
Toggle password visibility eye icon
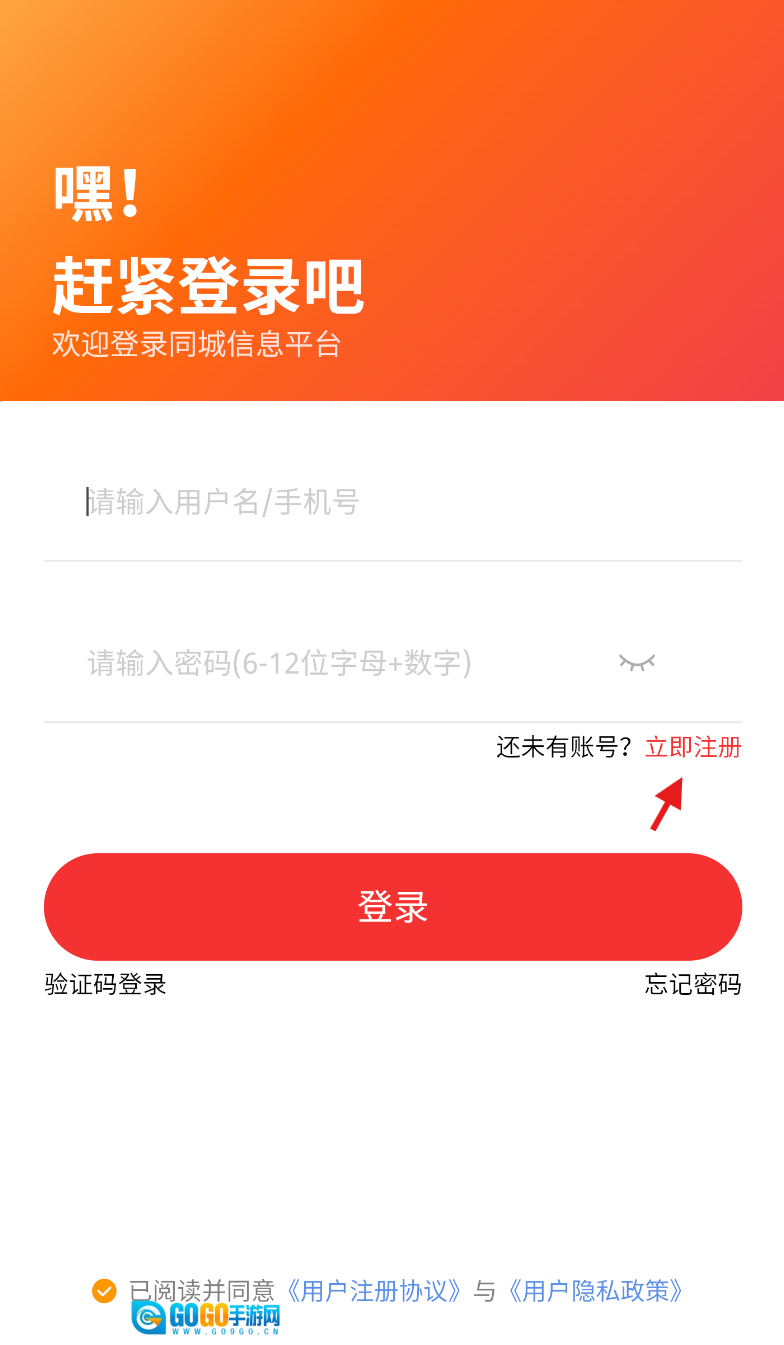coord(636,662)
